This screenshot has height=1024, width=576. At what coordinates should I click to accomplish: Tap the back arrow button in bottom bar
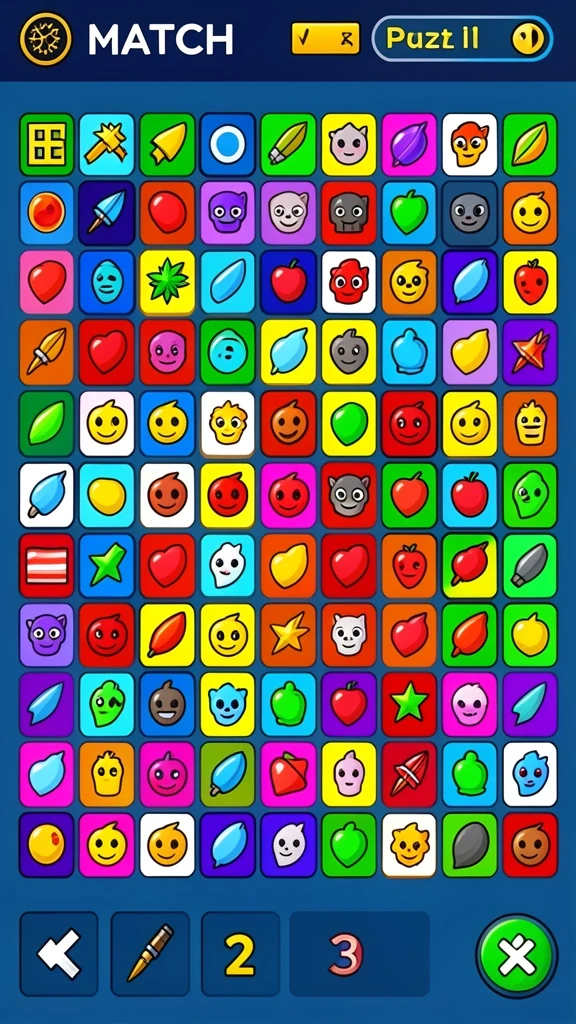[x=59, y=953]
